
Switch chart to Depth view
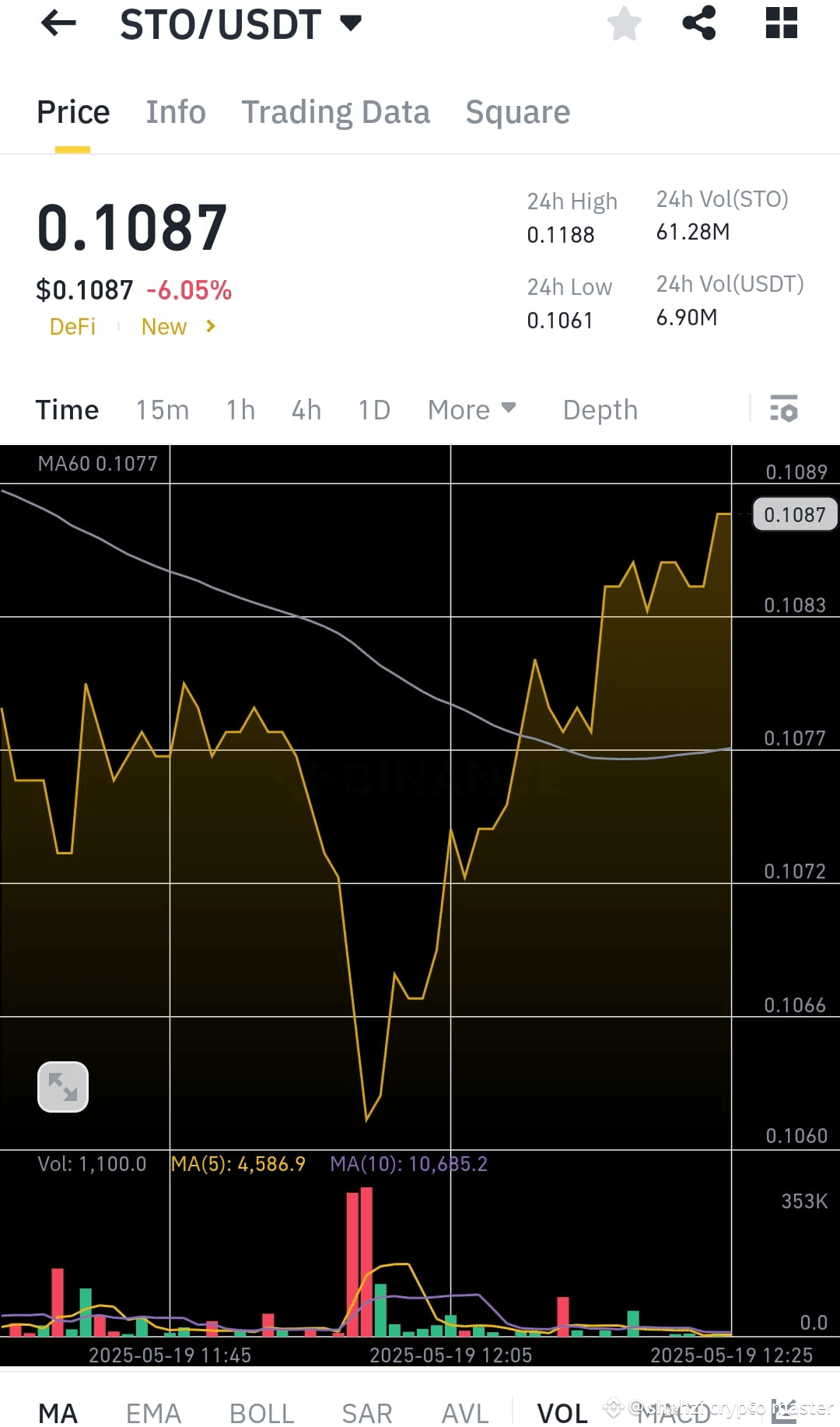600,409
